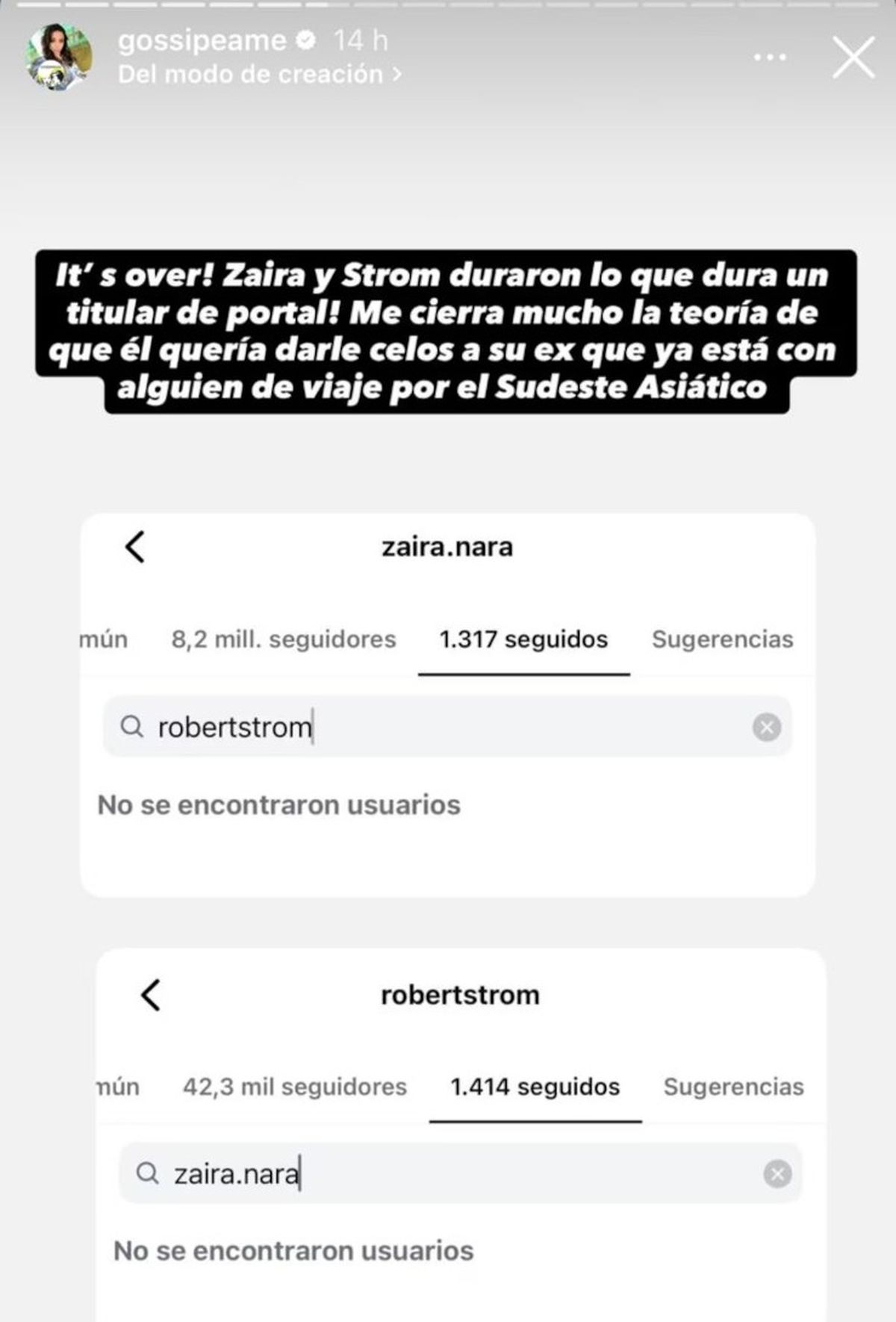
Task: Open gossipeame's profile picture
Action: [60, 58]
